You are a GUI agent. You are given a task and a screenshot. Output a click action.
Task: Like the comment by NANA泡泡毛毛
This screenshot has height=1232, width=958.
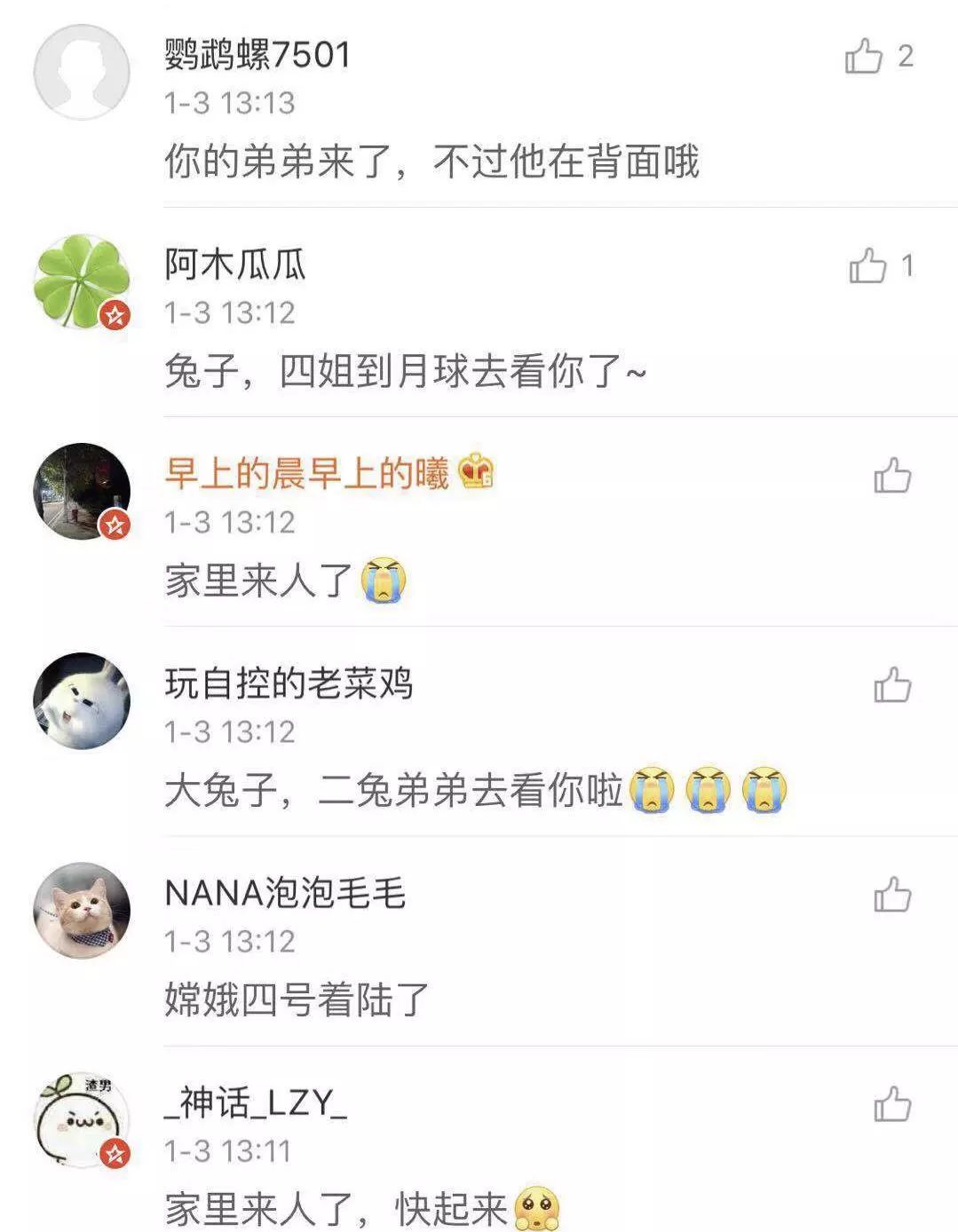892,895
